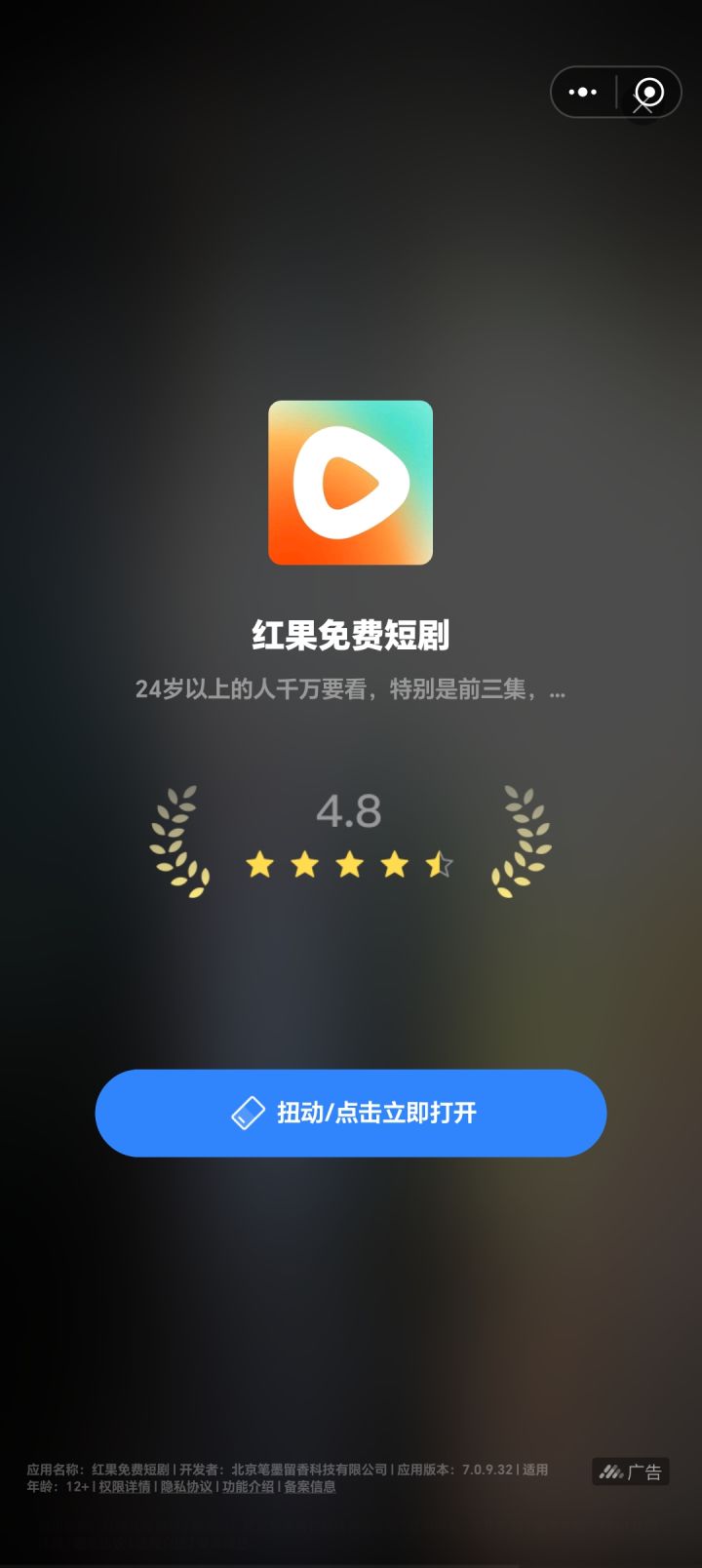
Task: Tap the phone shake icon on the blue button
Action: pyautogui.click(x=248, y=1112)
